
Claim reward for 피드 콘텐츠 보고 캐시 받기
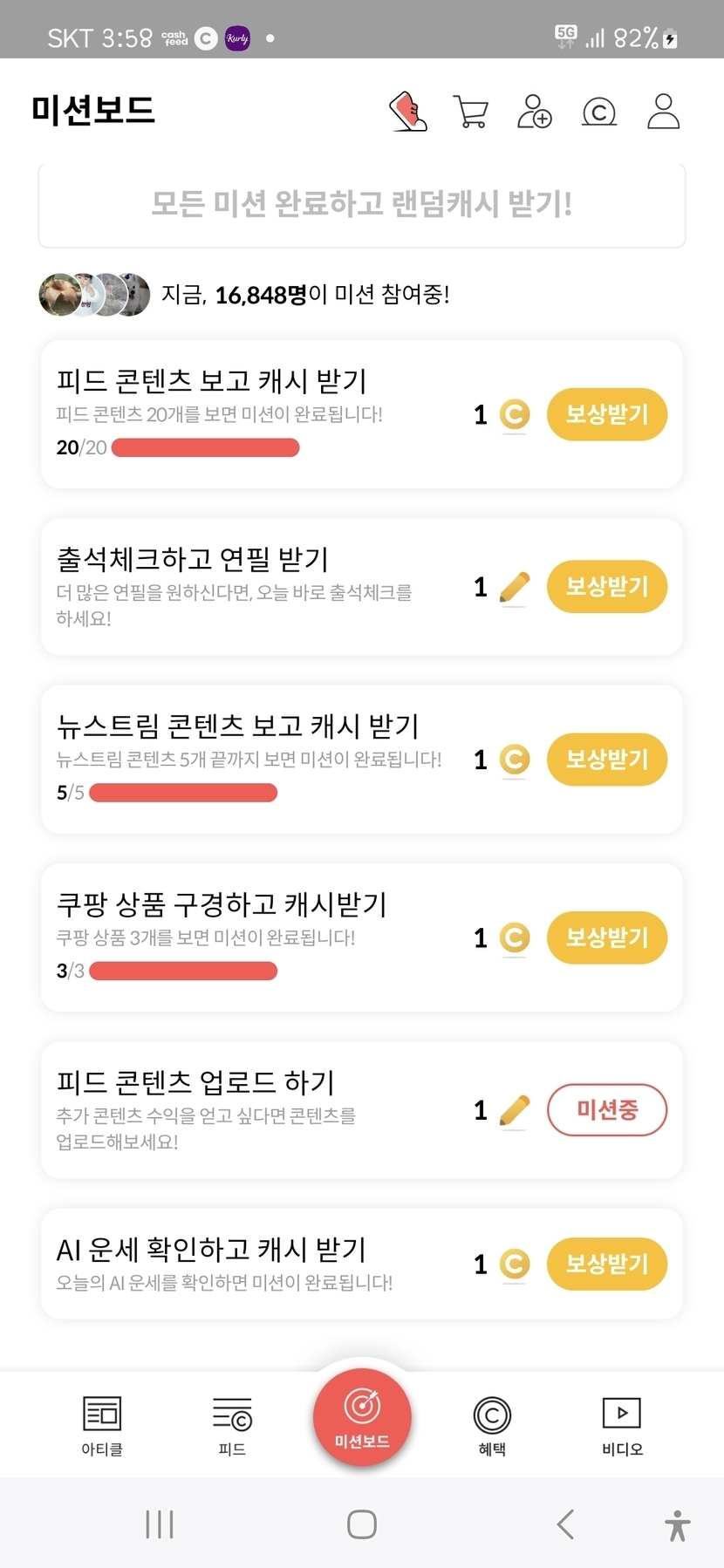tap(606, 414)
